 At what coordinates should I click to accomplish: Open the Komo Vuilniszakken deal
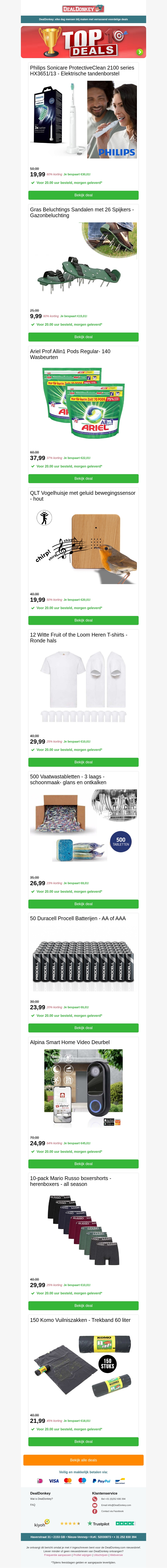[83, 1441]
